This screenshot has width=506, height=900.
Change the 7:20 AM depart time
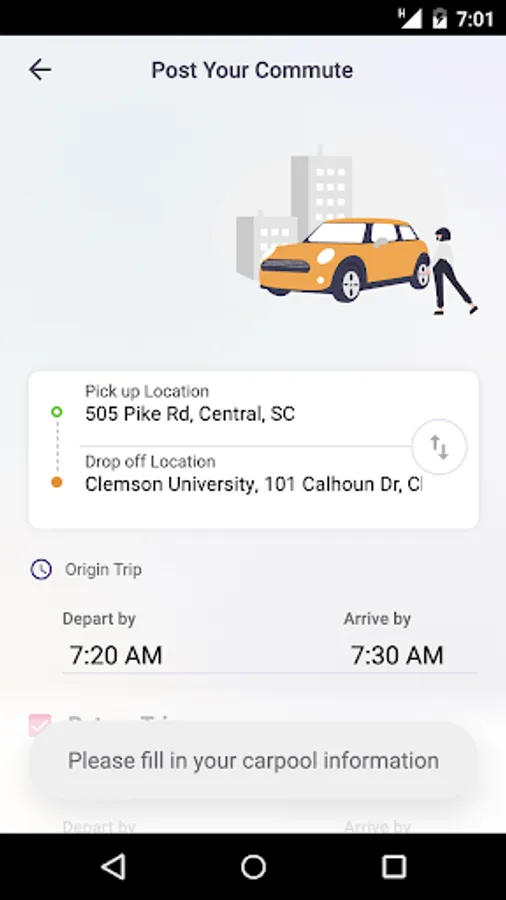(x=115, y=655)
